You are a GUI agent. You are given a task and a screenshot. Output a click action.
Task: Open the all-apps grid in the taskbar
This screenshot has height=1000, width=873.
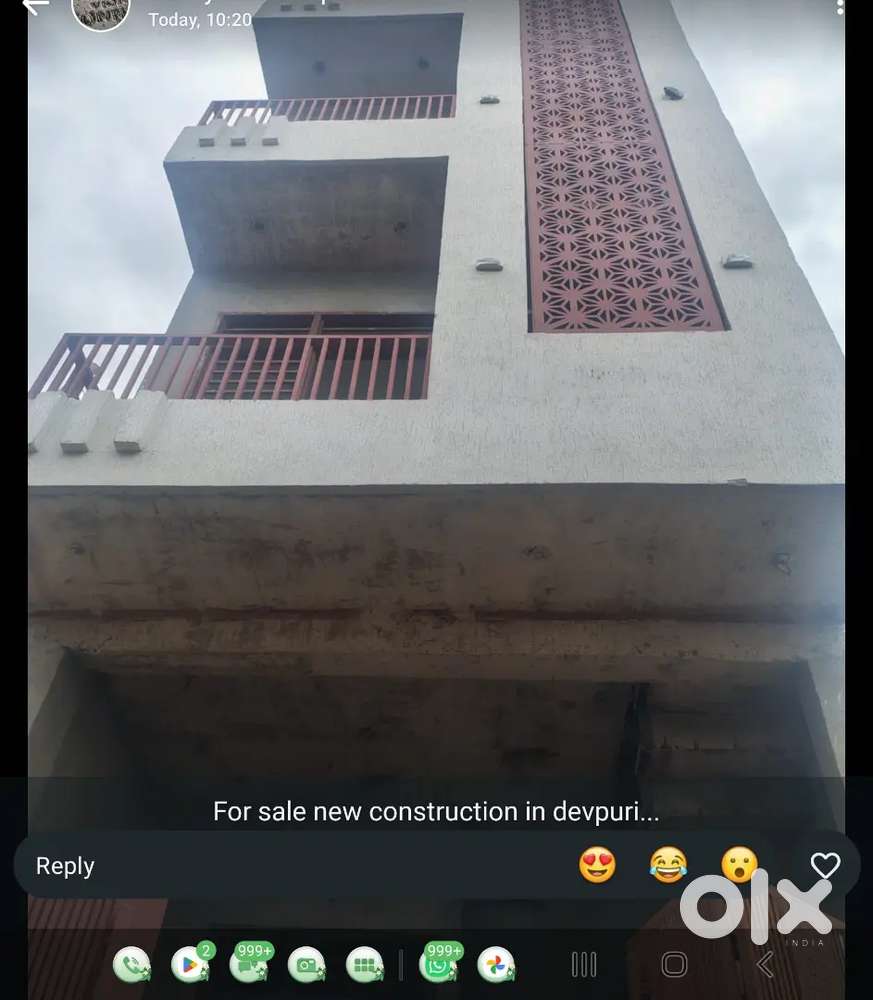pyautogui.click(x=365, y=964)
